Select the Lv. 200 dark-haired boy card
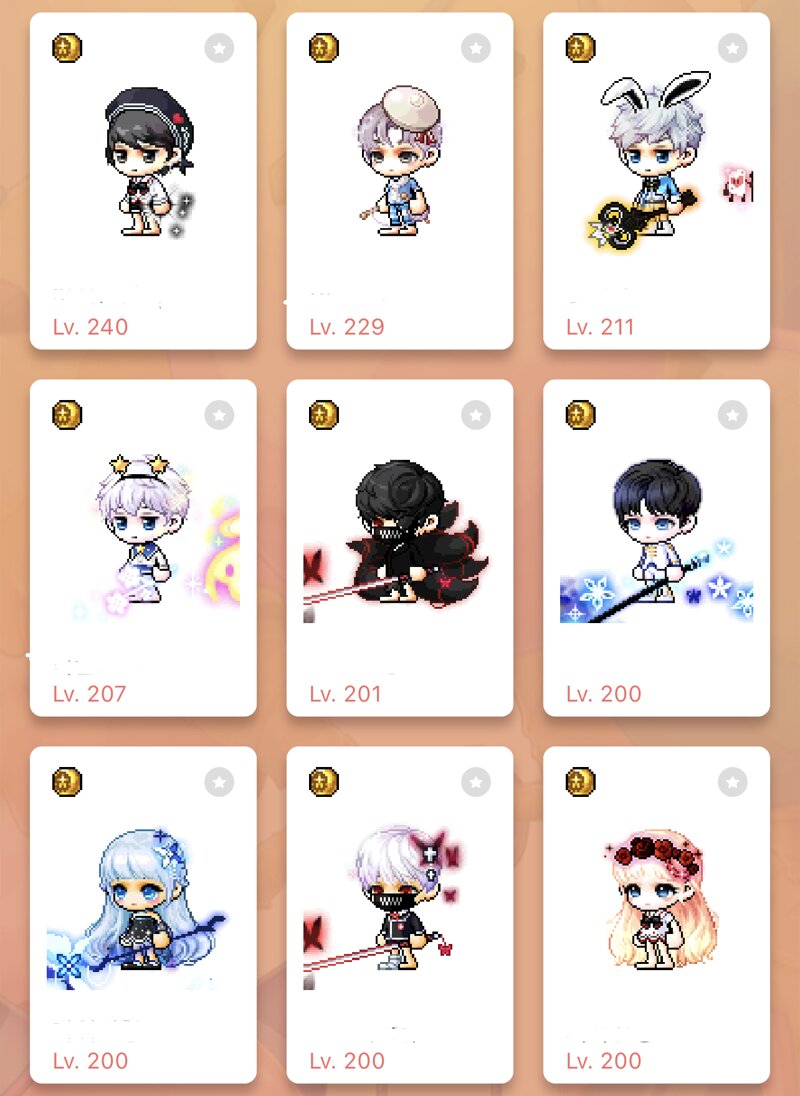800x1096 pixels. tap(656, 547)
